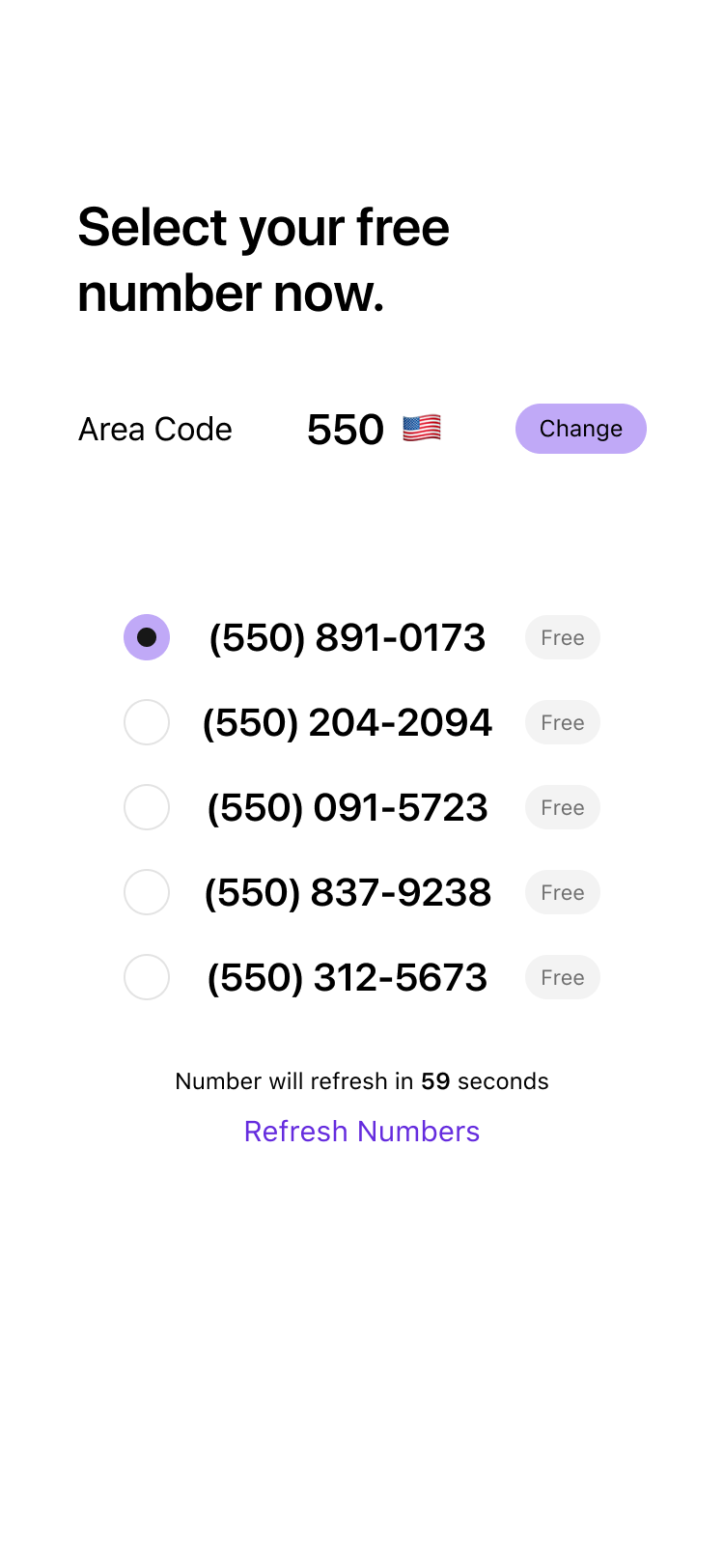Choose phone number (550) 312-5673
The width and height of the screenshot is (724, 1568).
click(x=147, y=977)
